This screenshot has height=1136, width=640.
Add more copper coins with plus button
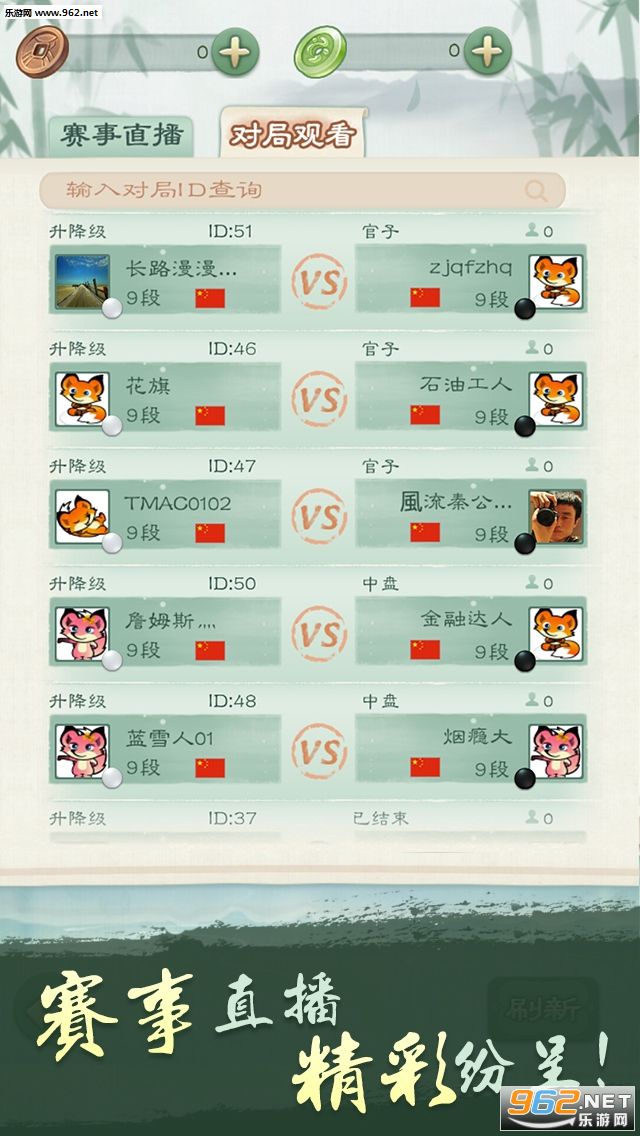[x=236, y=52]
